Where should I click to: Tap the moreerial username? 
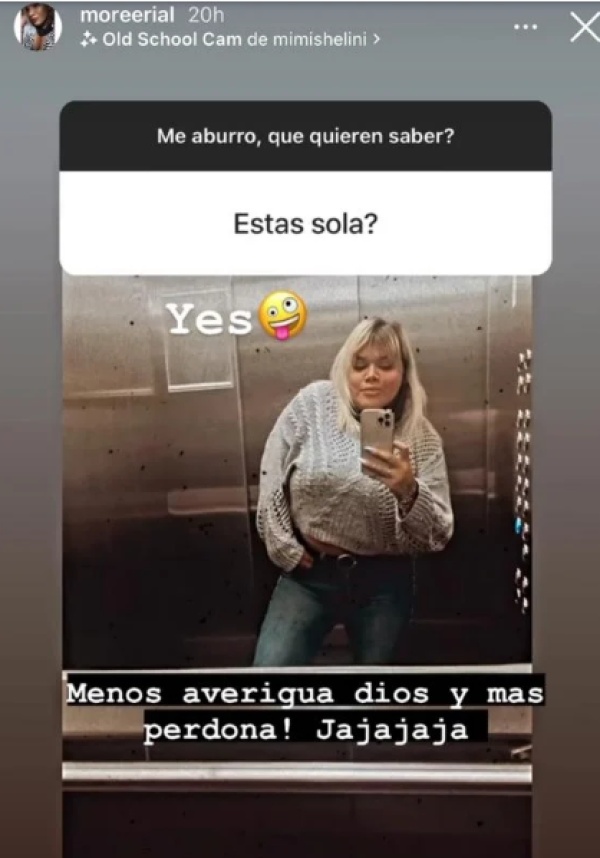tap(127, 16)
